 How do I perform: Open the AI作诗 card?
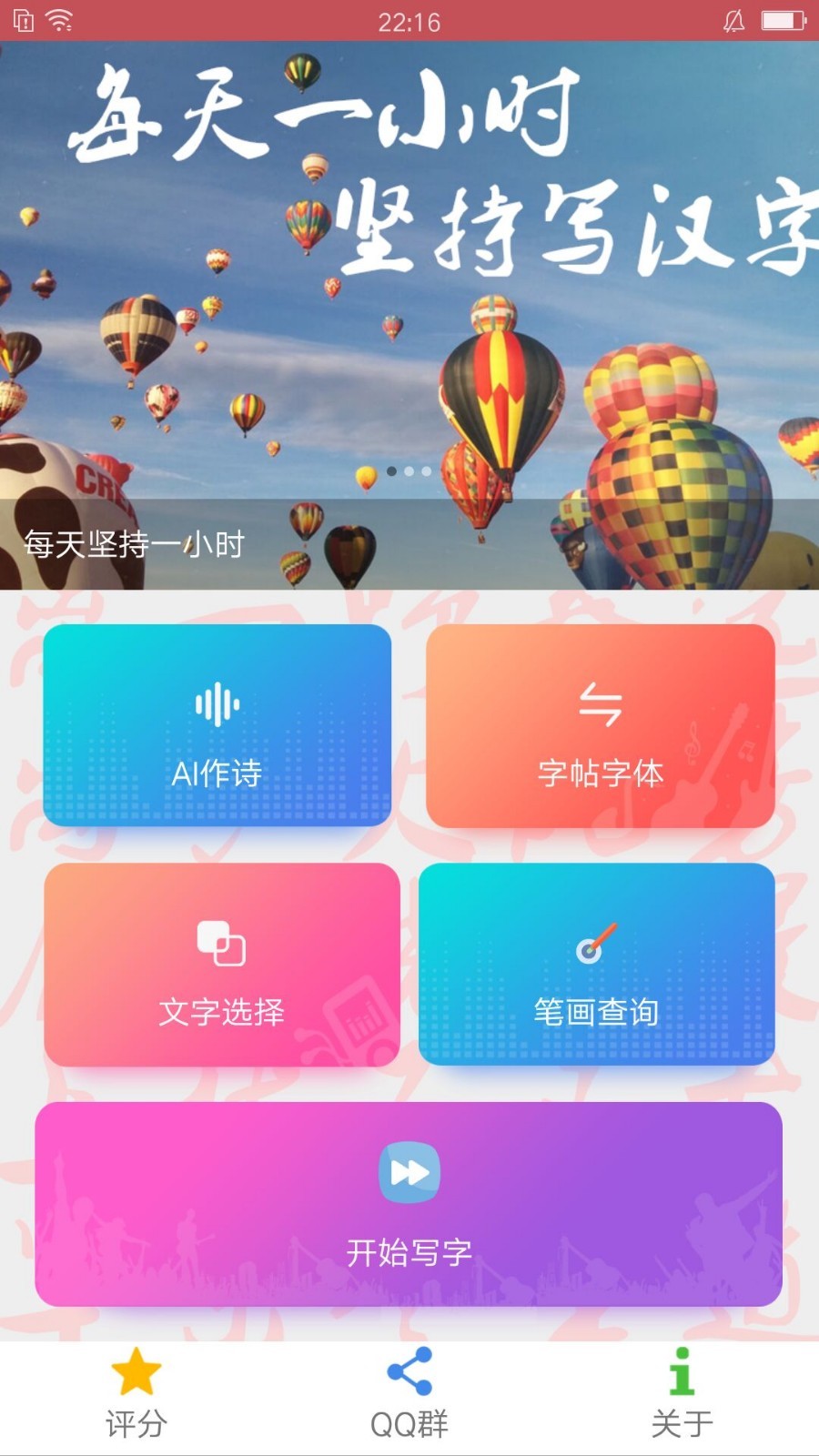(217, 725)
